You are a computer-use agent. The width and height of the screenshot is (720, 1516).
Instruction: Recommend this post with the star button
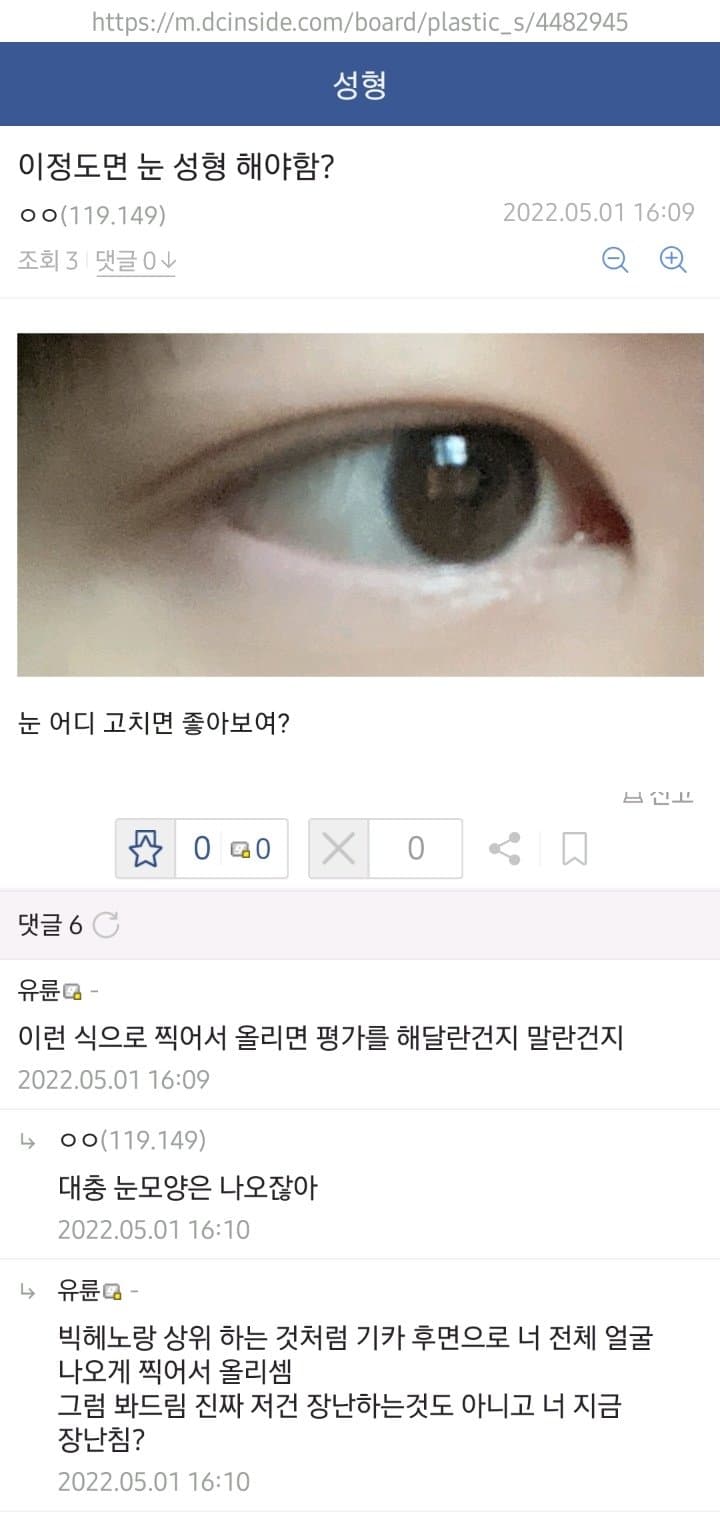coord(146,849)
